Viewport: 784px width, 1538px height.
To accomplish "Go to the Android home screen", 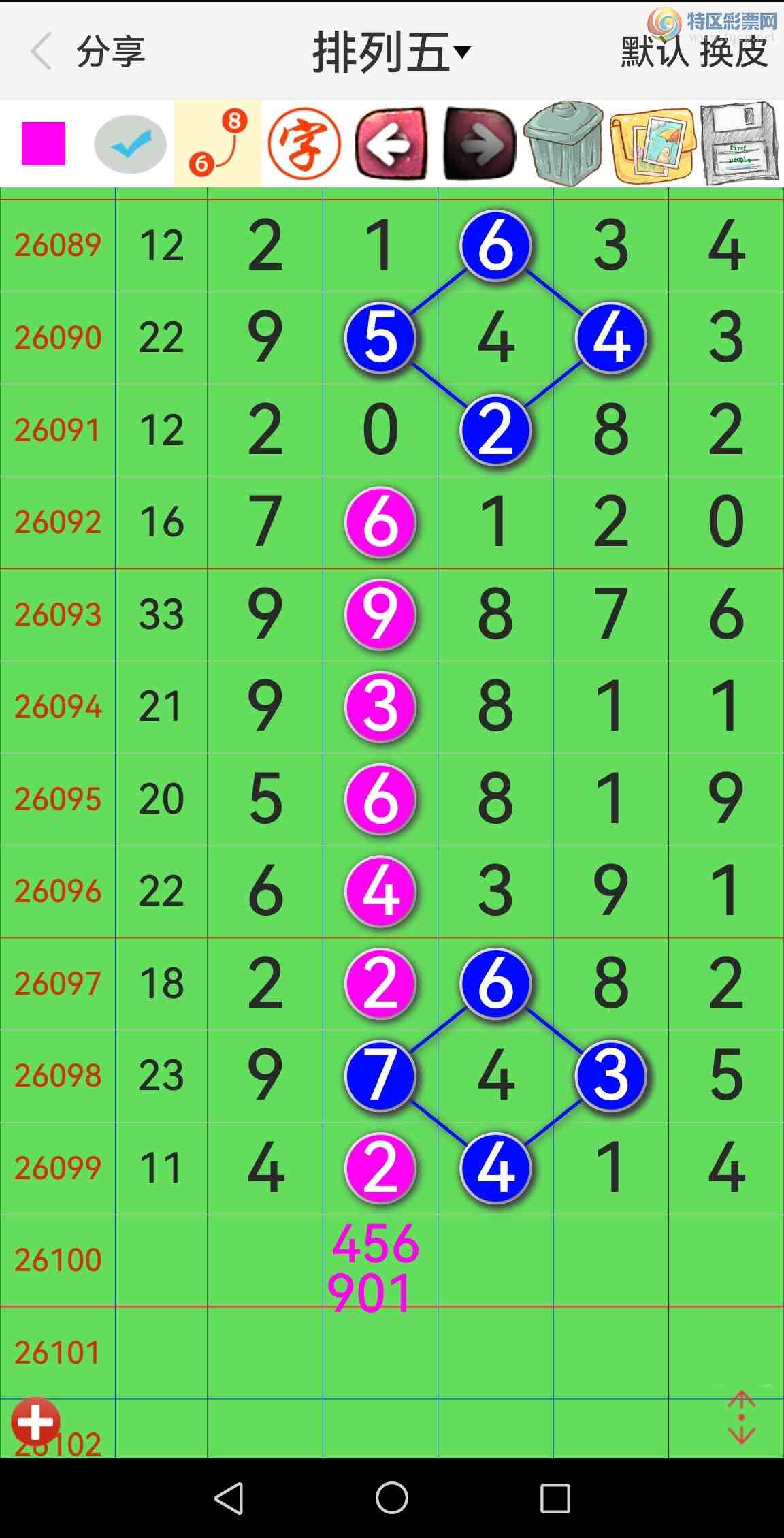I will (x=392, y=1498).
